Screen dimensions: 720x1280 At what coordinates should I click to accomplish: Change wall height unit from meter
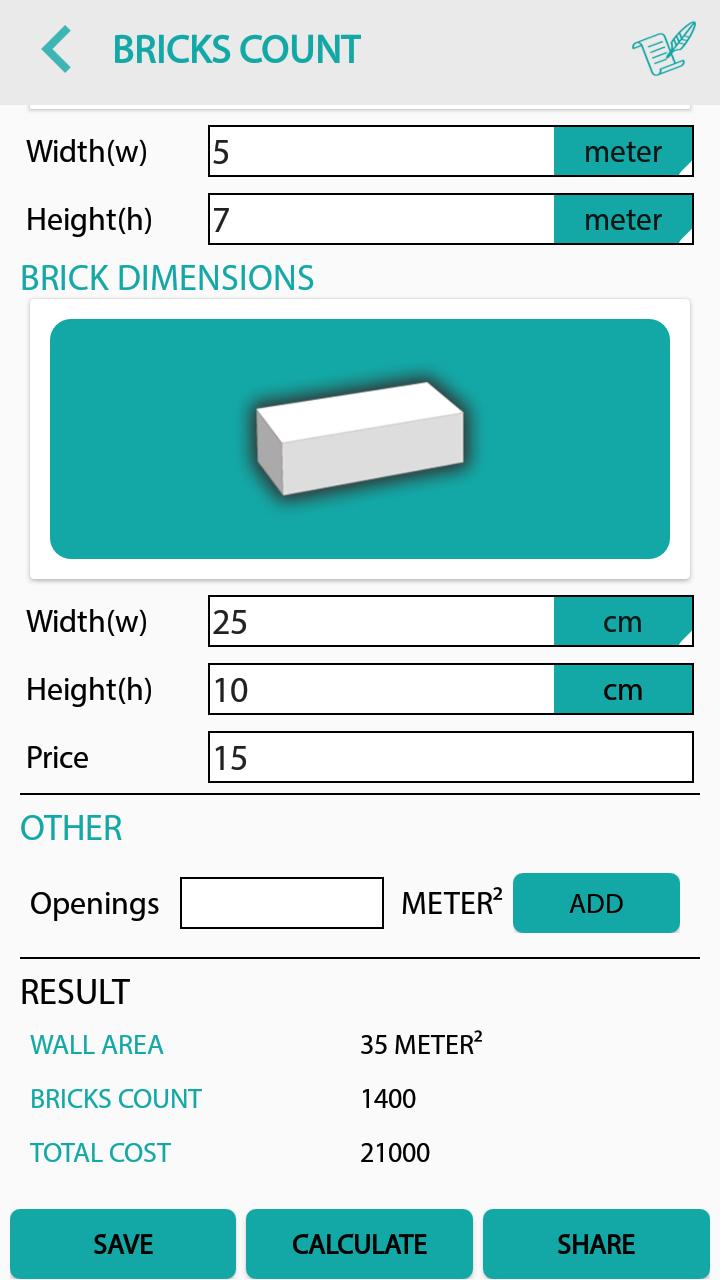[624, 219]
